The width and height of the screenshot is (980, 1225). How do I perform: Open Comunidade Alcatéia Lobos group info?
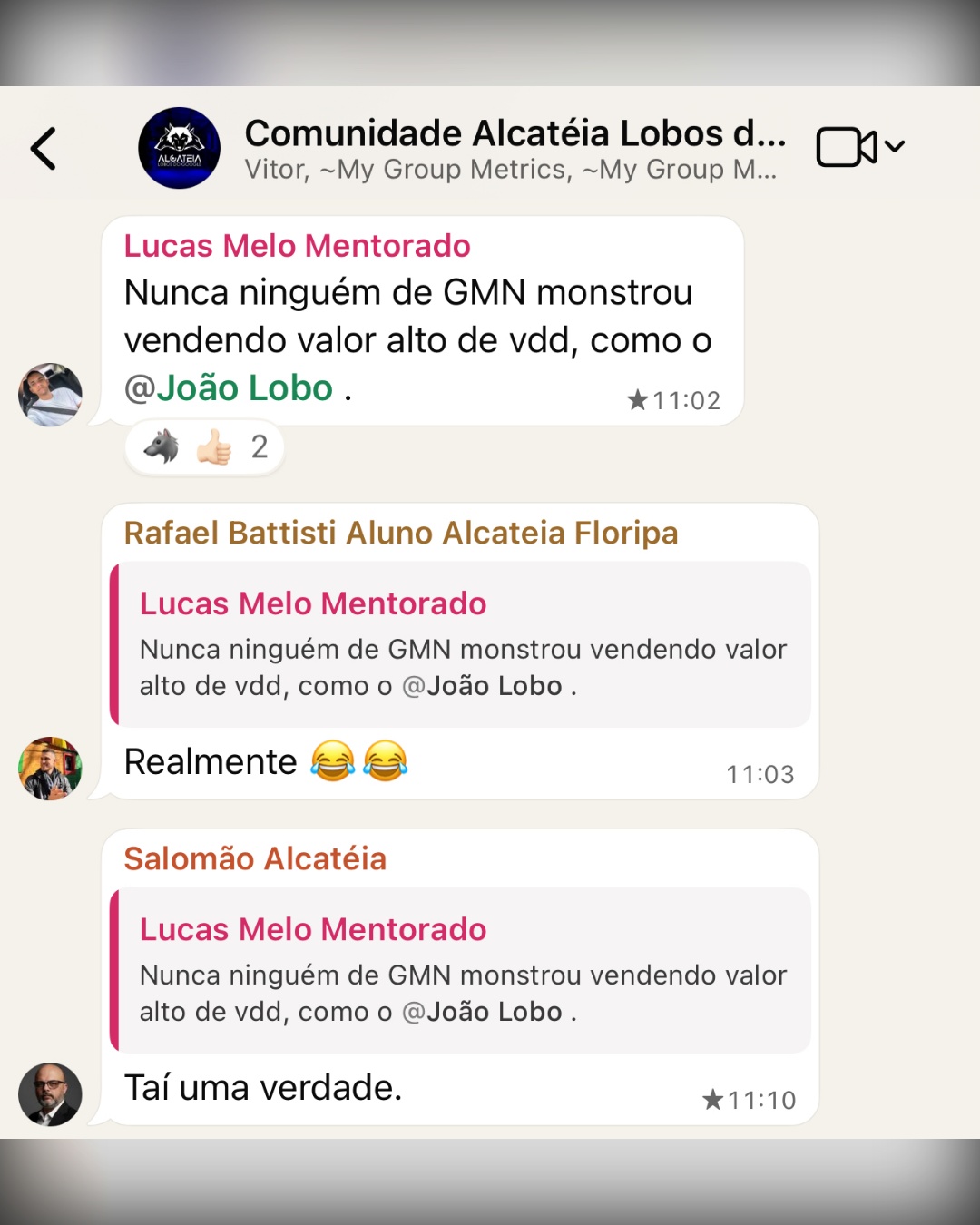coord(514,148)
